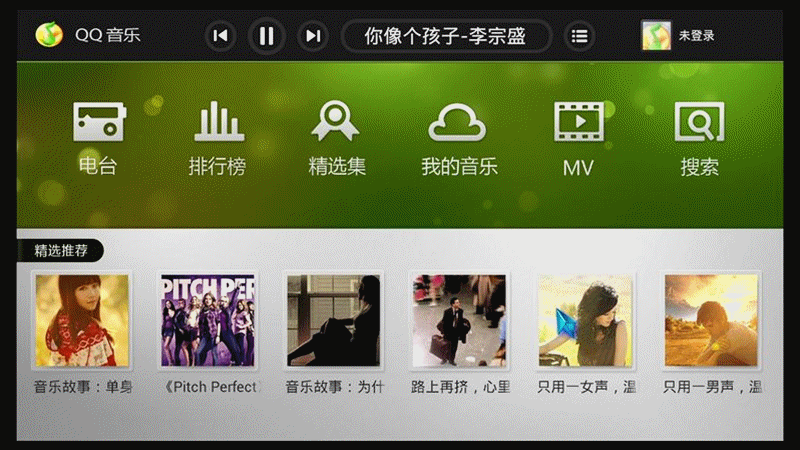Open the playlist queue icon

pos(578,36)
